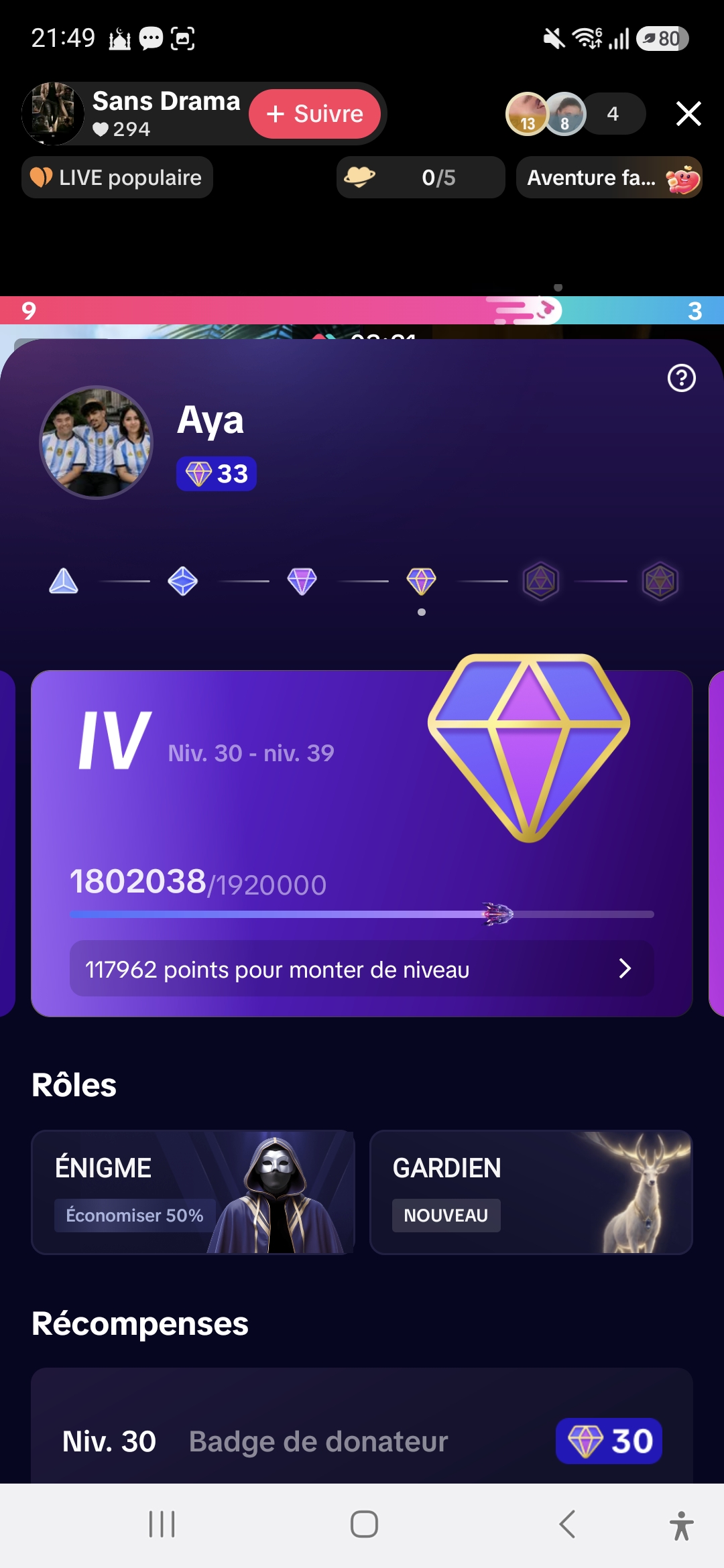Open the ÉNIGME role card
This screenshot has height=1568, width=724.
click(193, 1192)
